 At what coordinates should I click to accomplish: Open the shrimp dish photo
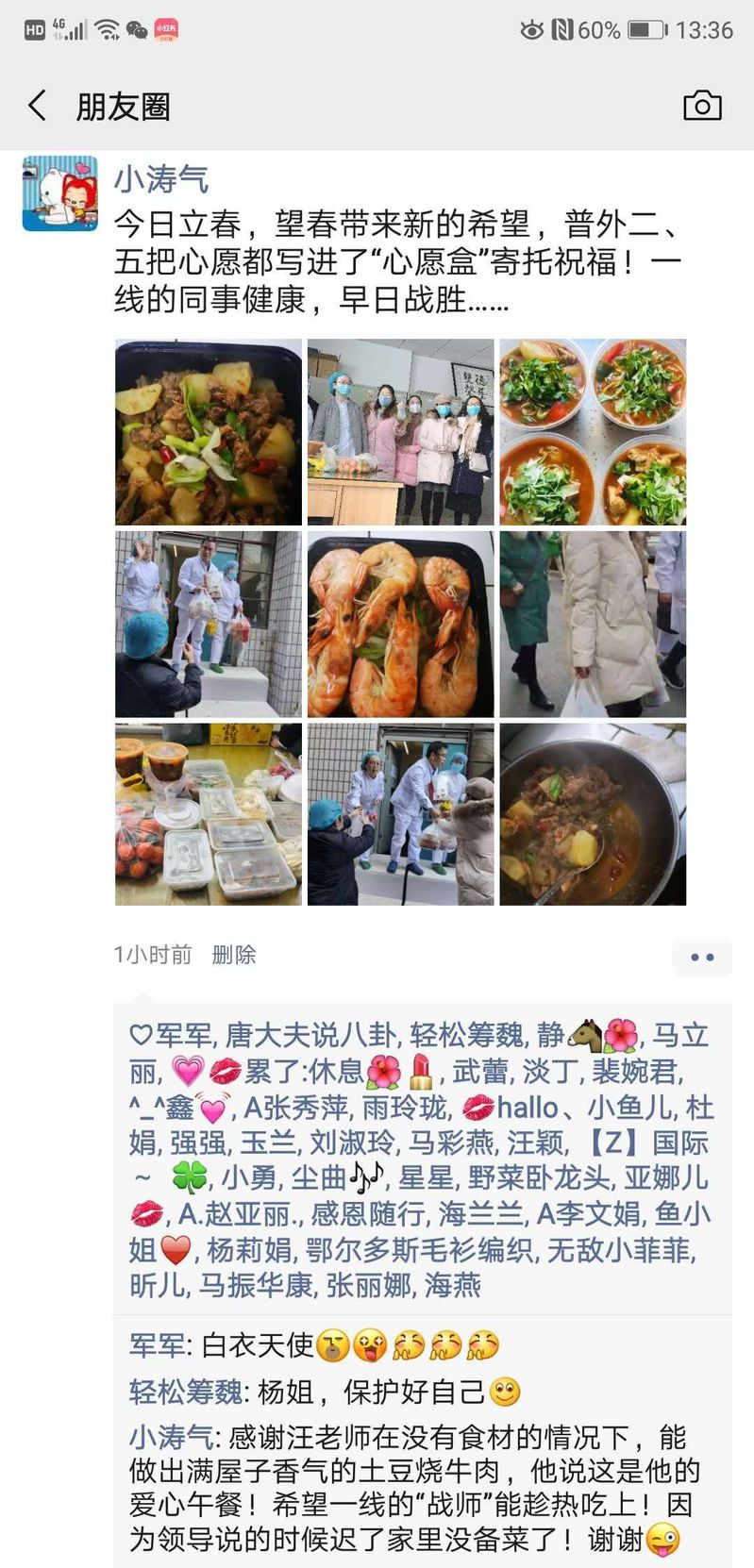tap(400, 624)
